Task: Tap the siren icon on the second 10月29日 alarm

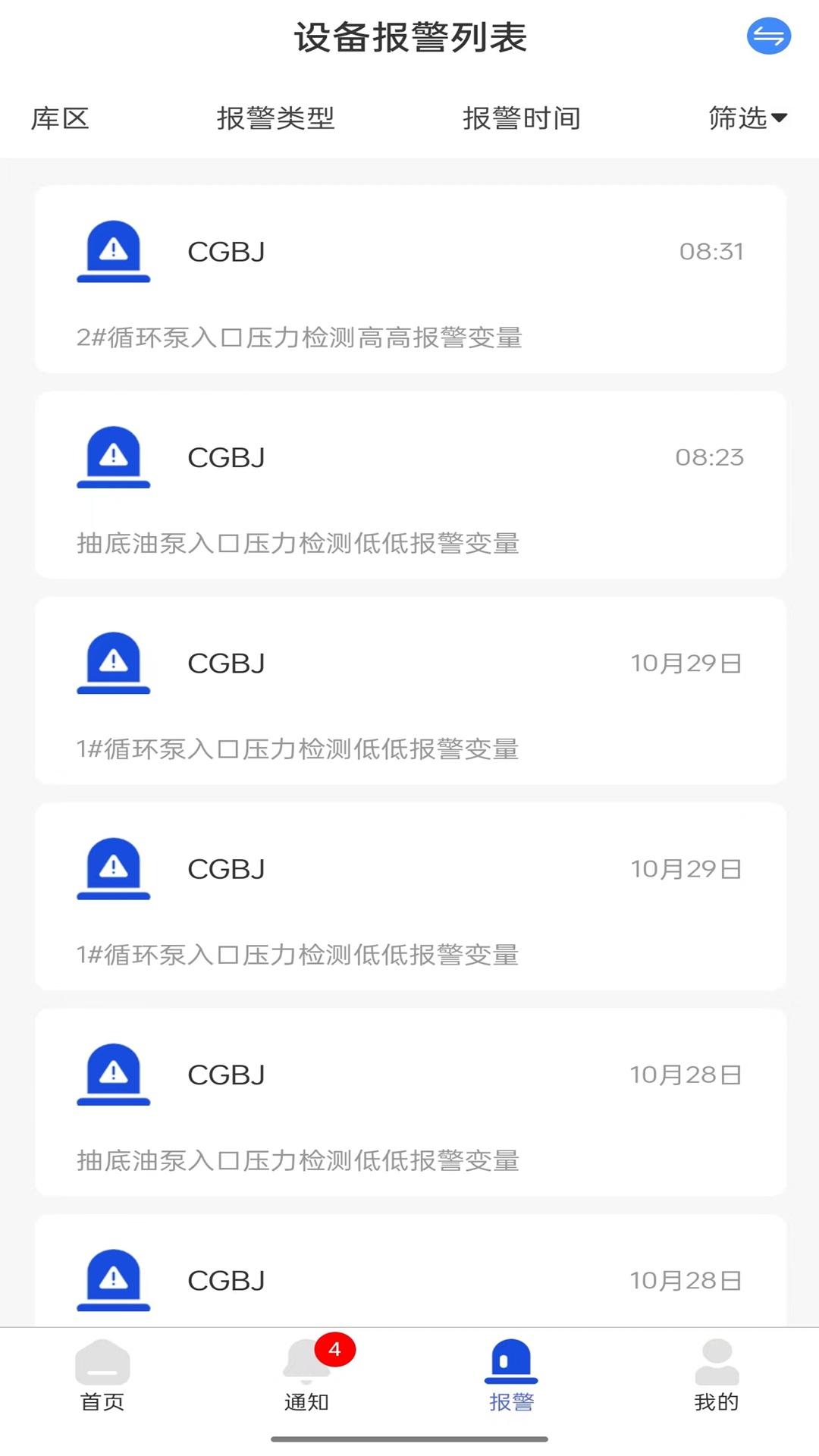Action: click(x=113, y=868)
